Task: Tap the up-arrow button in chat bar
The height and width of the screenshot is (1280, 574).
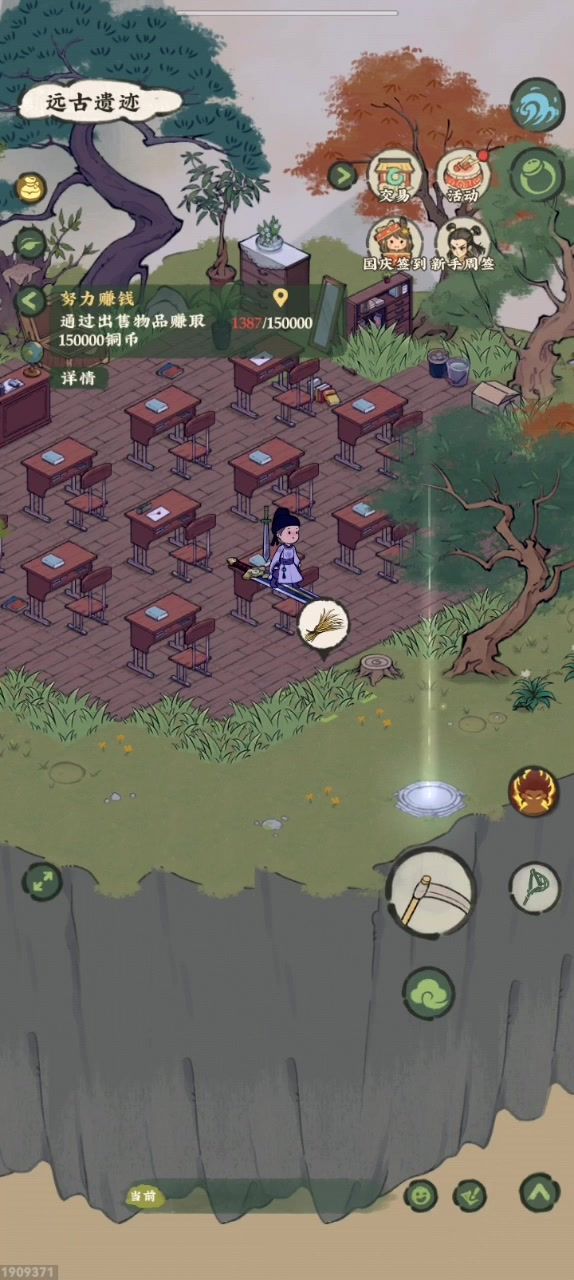Action: 539,1192
